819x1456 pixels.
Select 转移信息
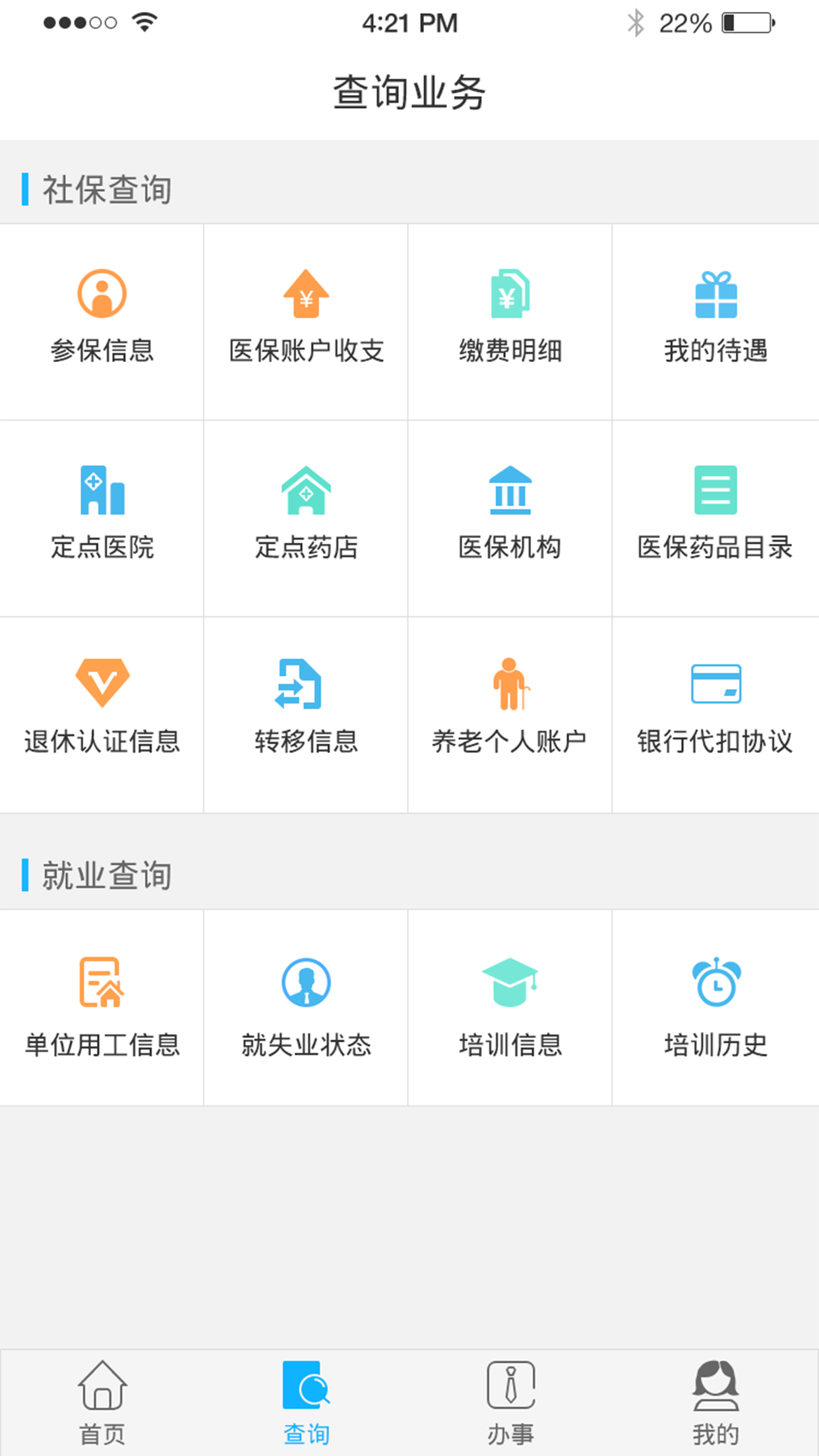pos(306,715)
